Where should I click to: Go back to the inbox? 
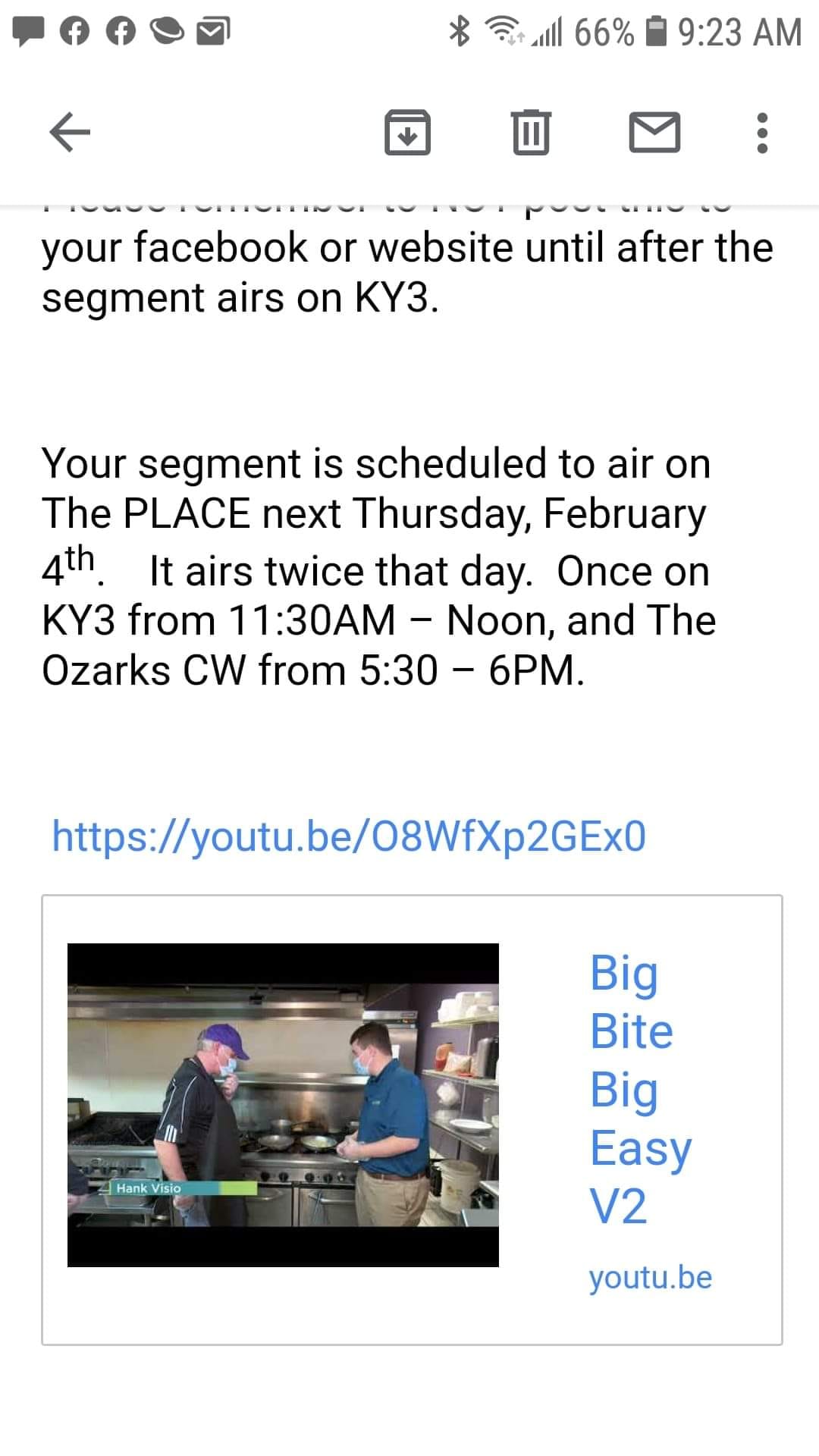[x=70, y=133]
